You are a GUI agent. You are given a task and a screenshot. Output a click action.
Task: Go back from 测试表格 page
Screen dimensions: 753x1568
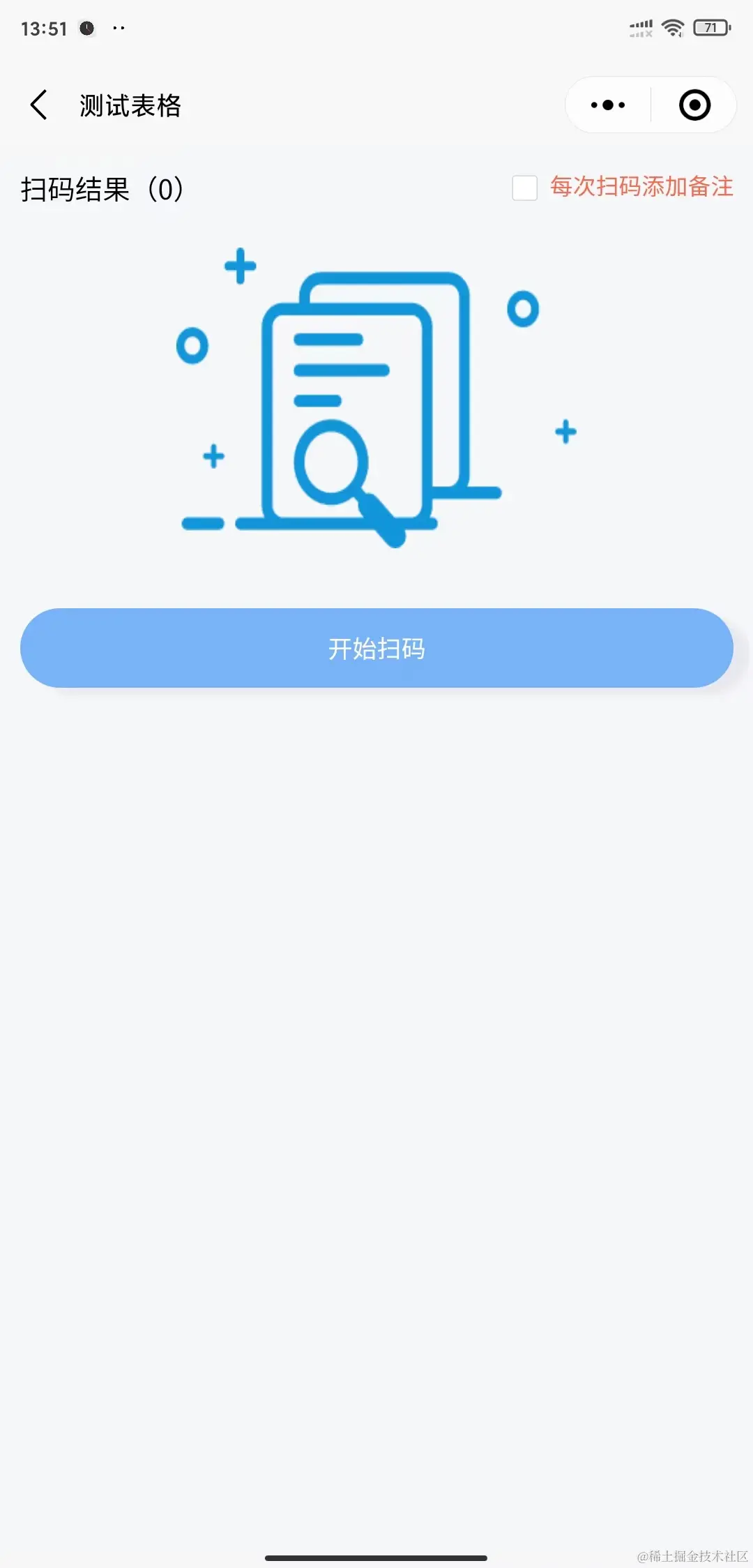[x=40, y=105]
